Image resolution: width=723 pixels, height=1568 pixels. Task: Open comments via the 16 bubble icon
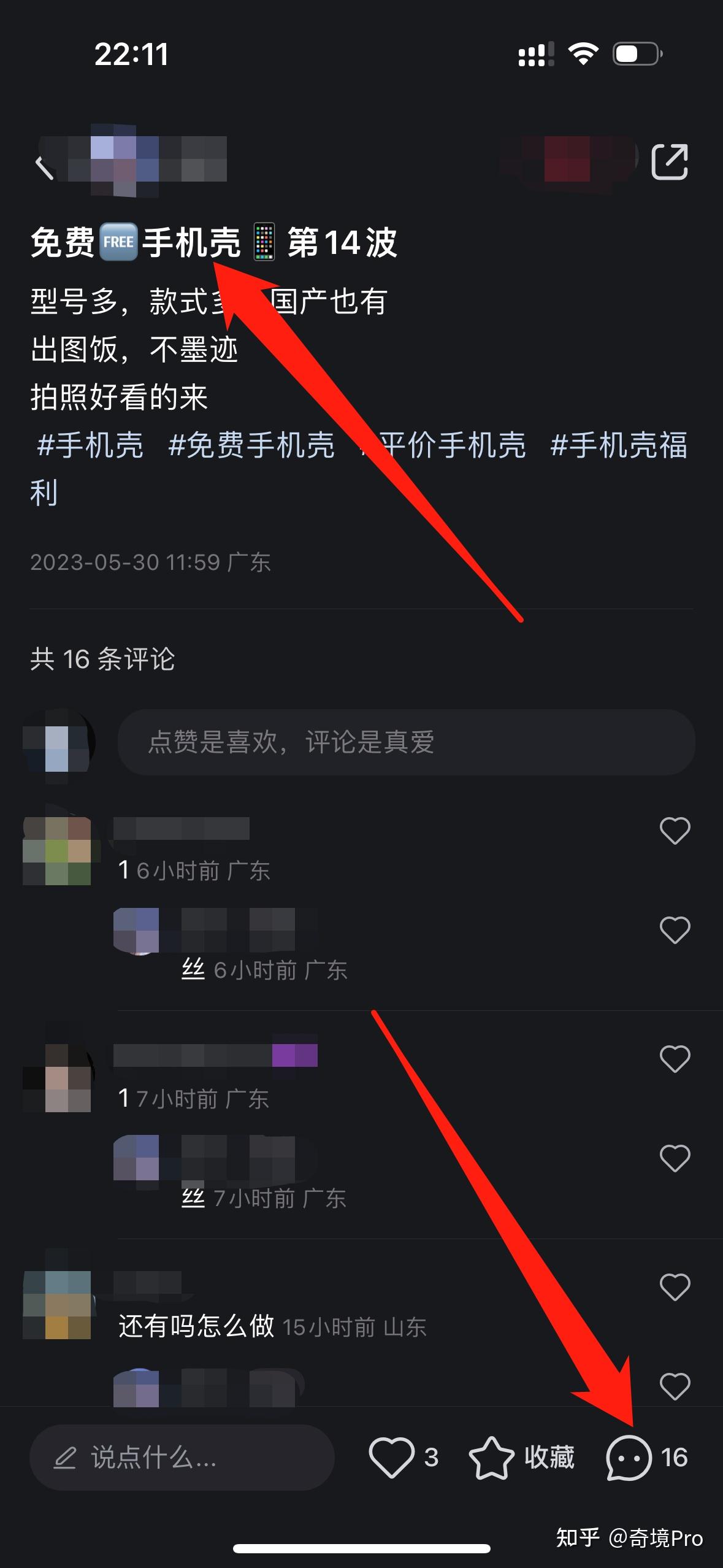(629, 1458)
